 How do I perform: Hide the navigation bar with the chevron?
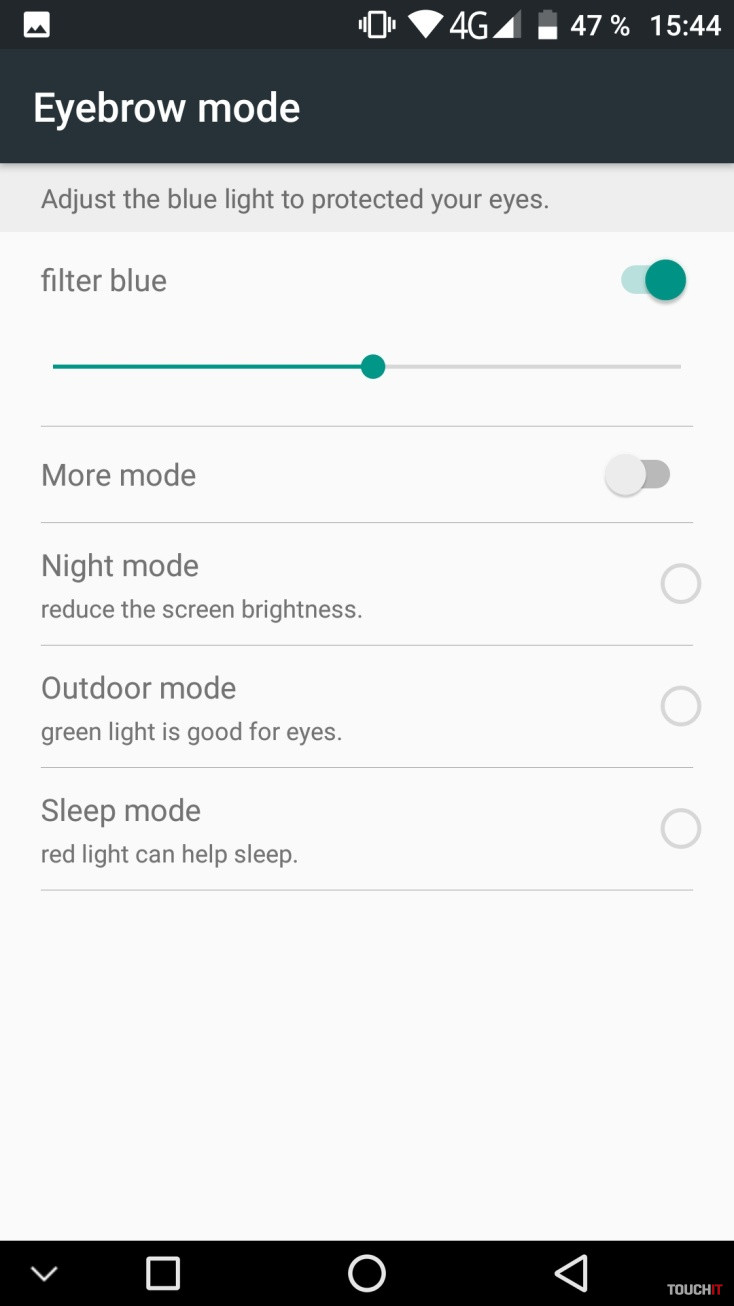44,1273
